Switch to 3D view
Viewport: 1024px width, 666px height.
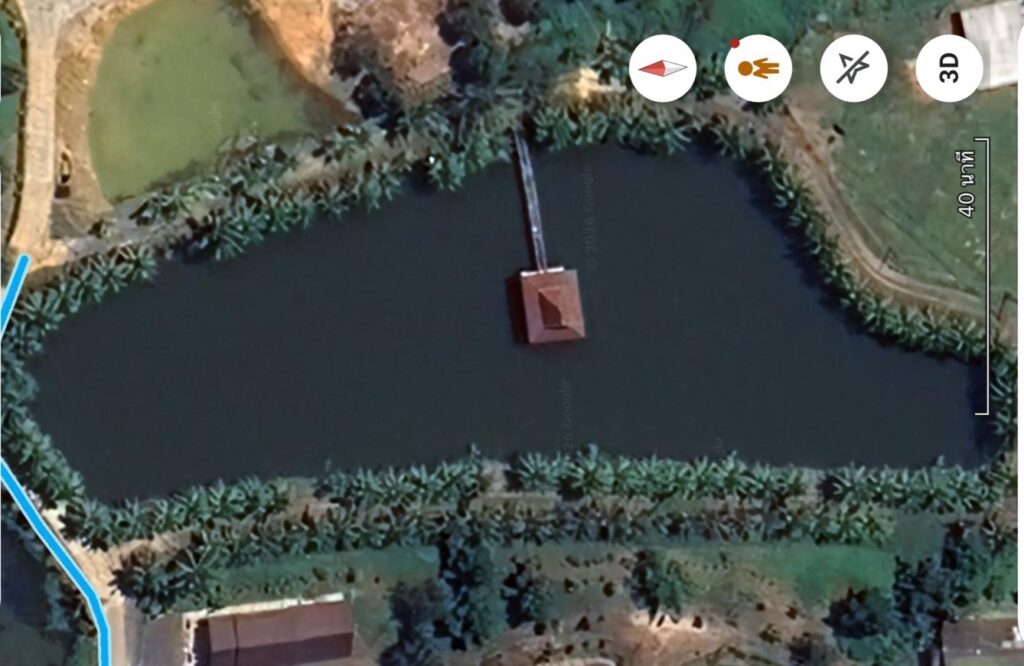click(x=949, y=68)
